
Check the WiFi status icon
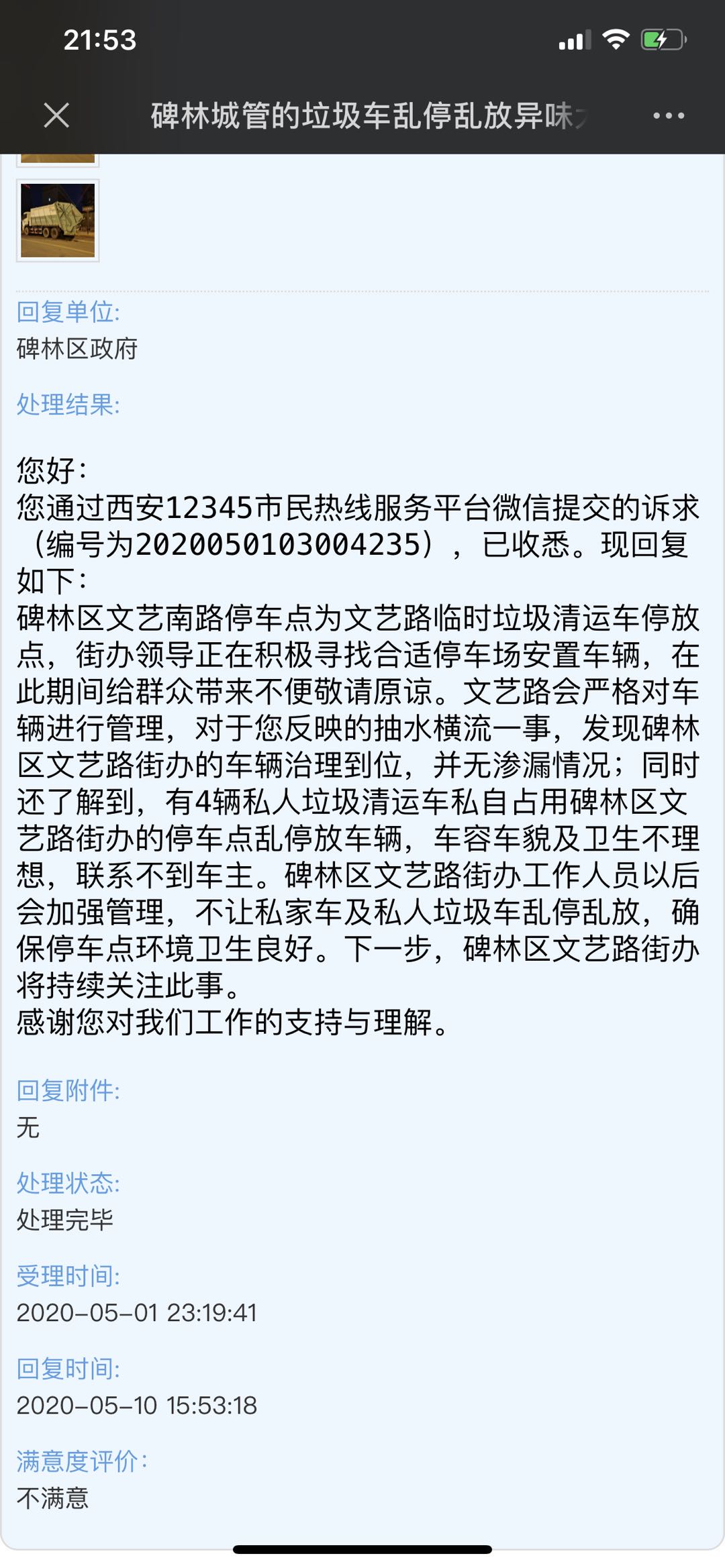(615, 40)
